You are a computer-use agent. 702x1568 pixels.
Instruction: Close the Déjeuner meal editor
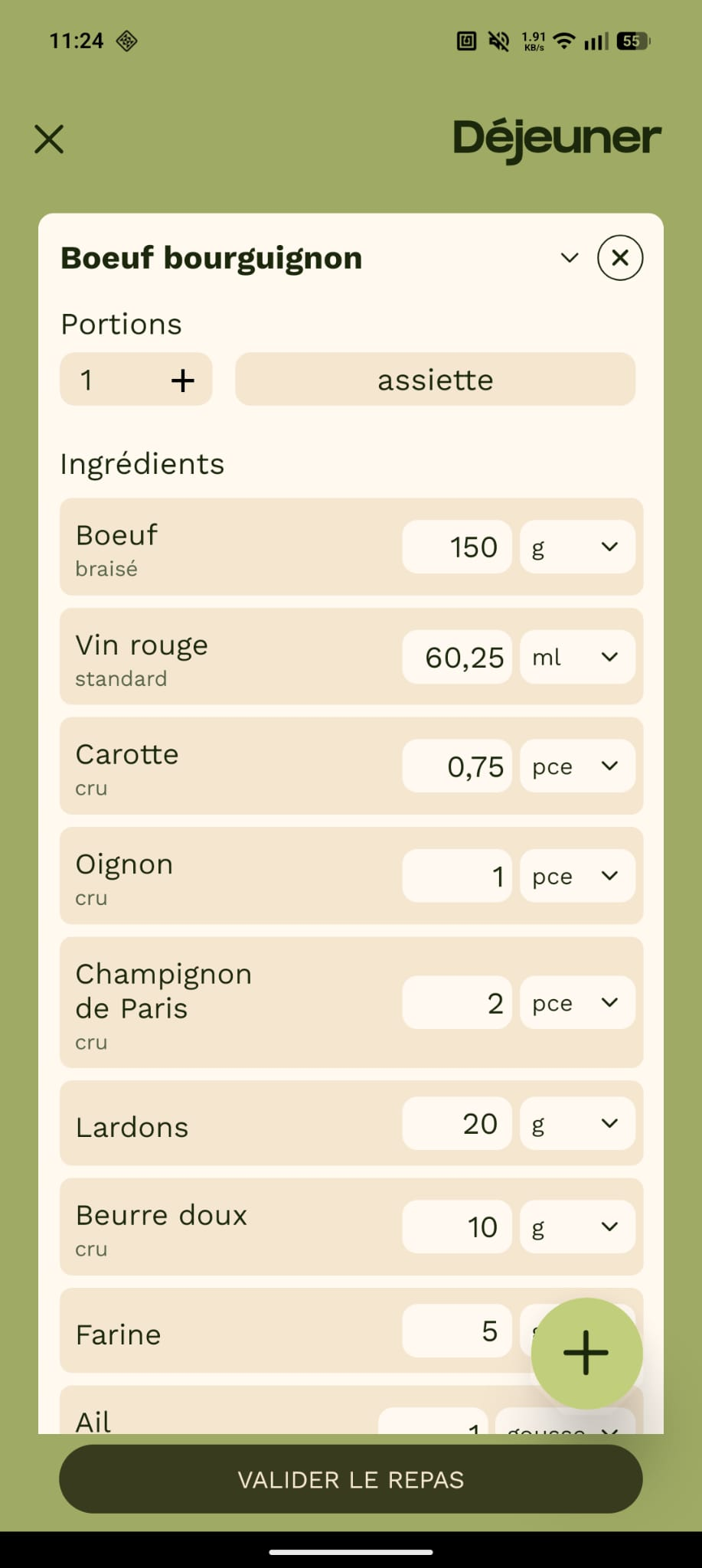point(49,139)
